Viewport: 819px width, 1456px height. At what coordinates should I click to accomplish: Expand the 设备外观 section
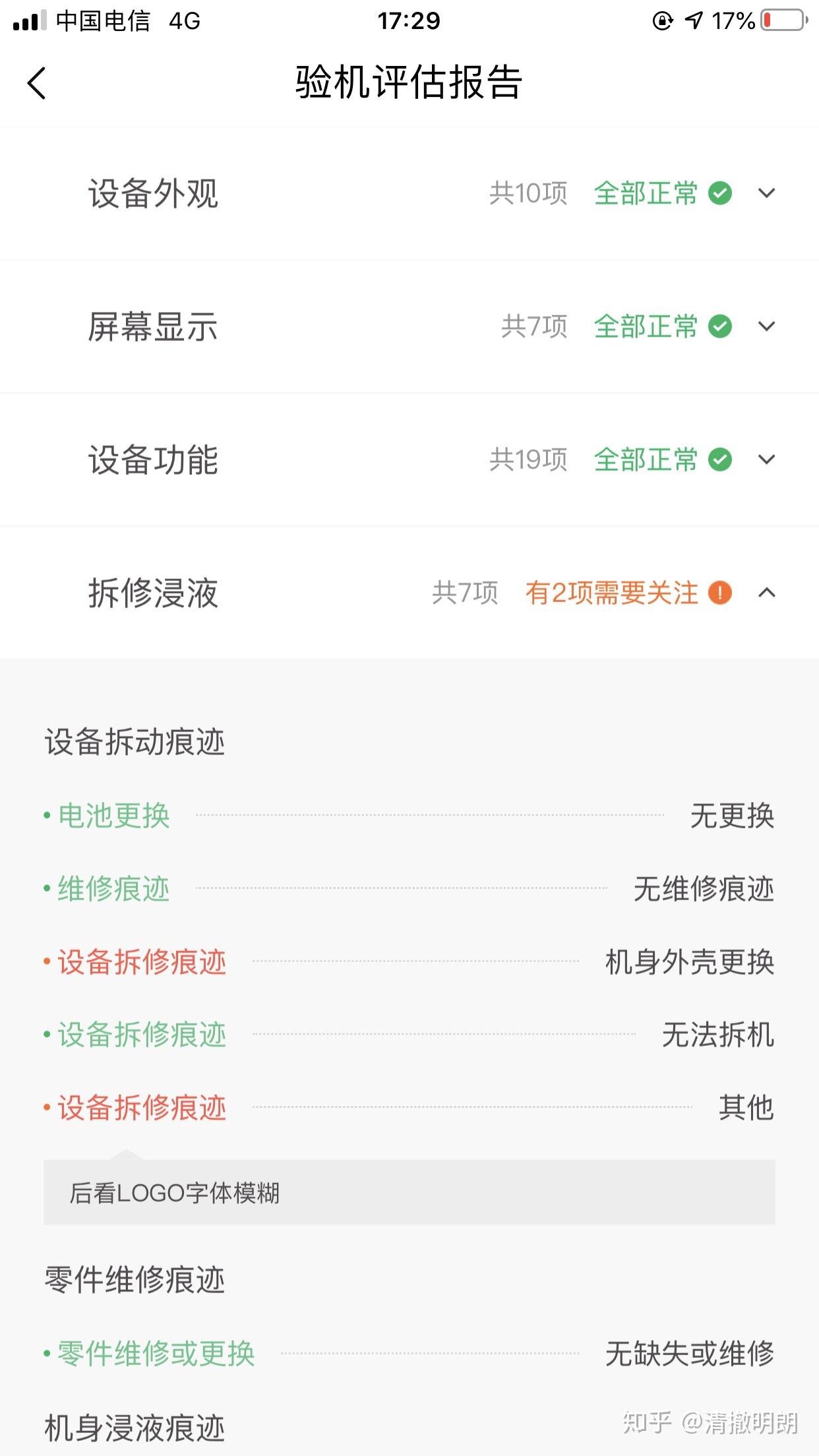[x=766, y=194]
